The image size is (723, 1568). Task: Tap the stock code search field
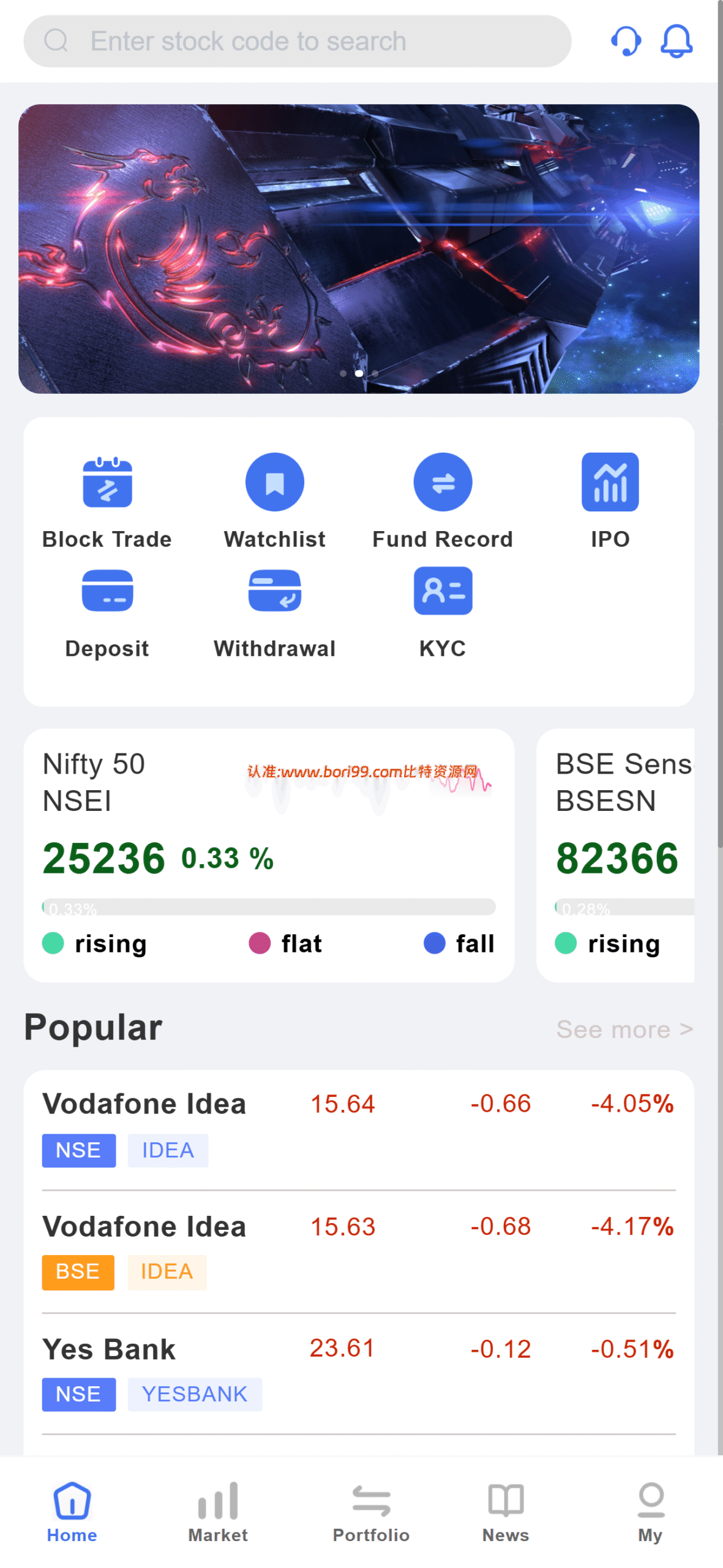297,41
